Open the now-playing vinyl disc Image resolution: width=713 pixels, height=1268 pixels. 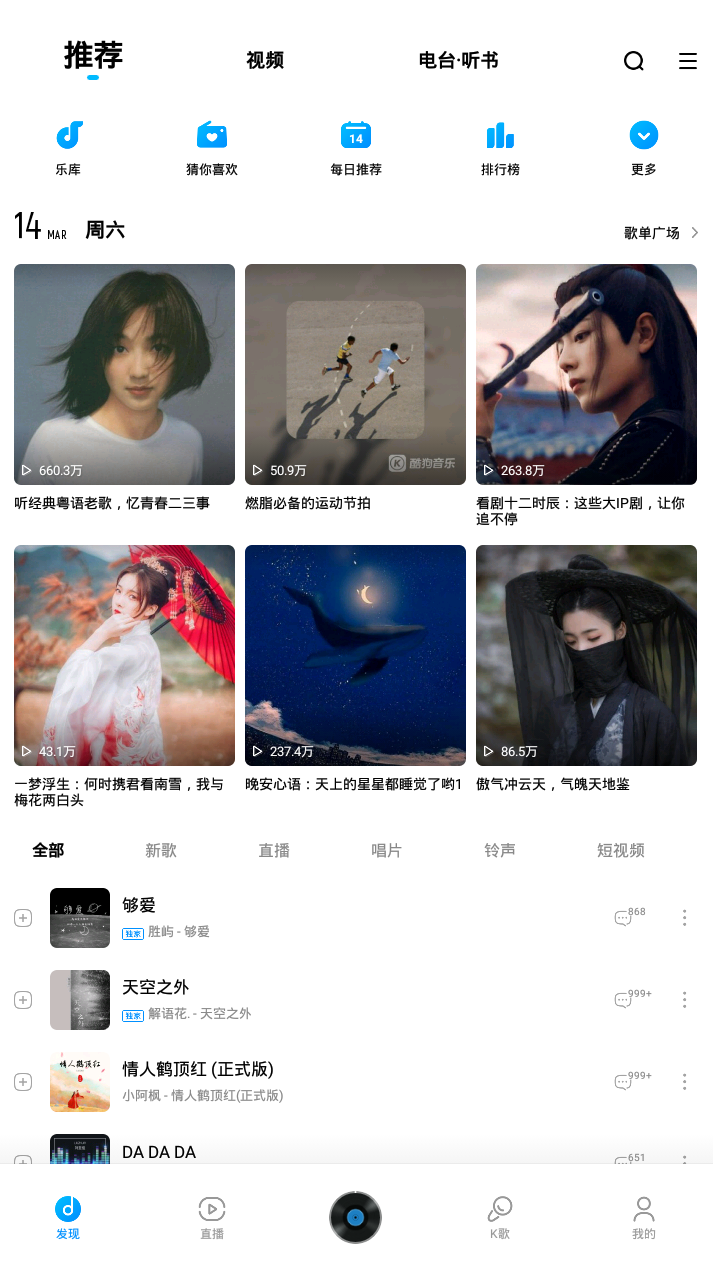pyautogui.click(x=355, y=1217)
